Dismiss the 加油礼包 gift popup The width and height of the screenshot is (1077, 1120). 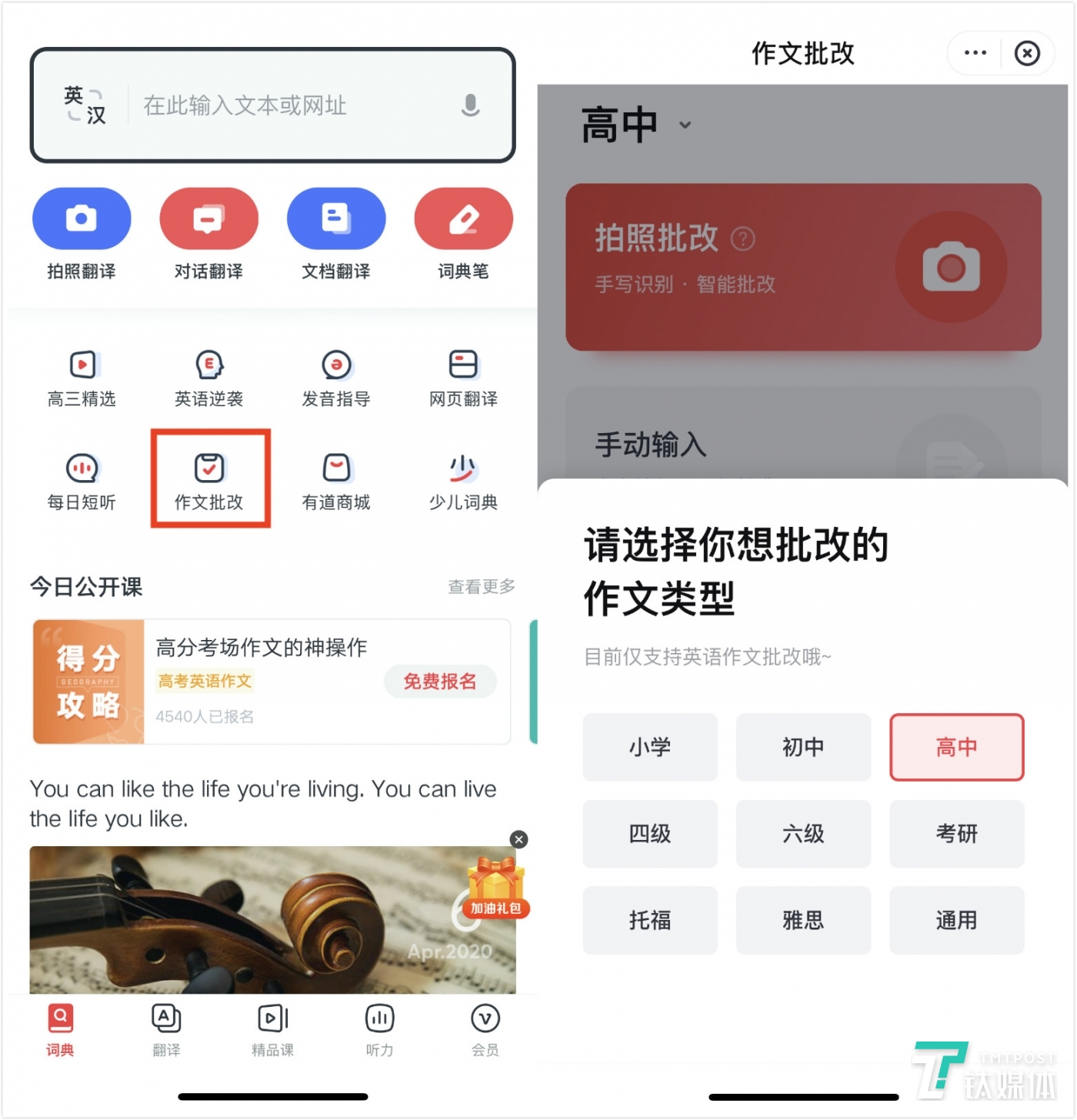coord(519,840)
